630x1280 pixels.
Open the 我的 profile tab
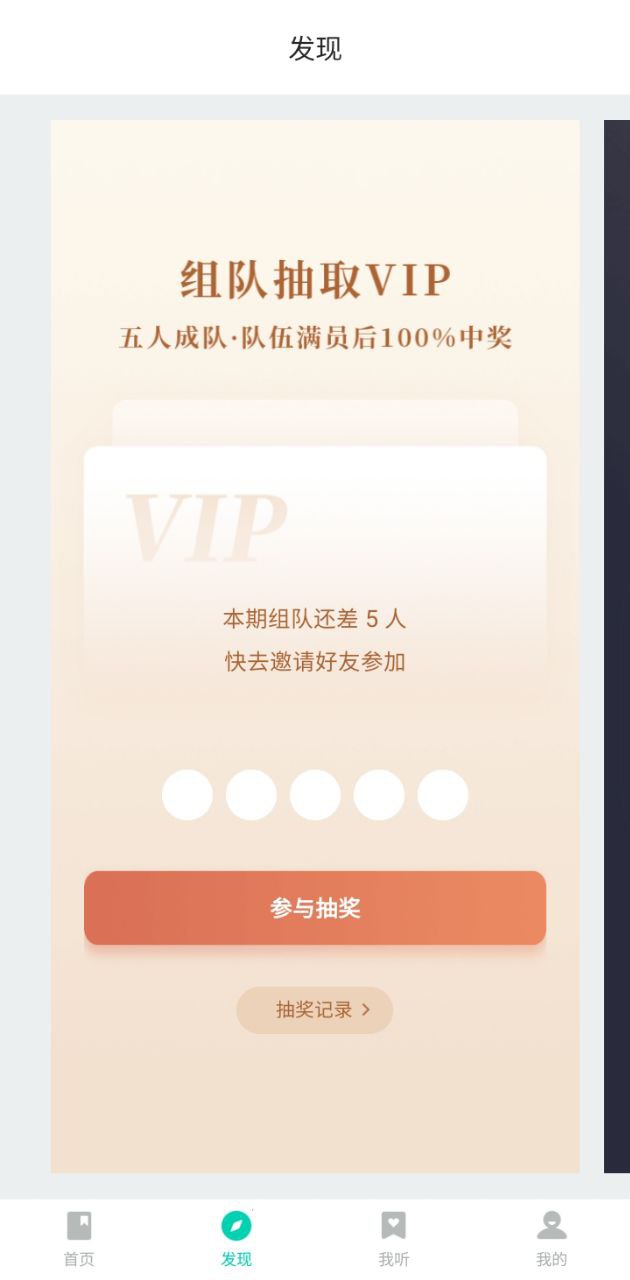pos(551,1238)
